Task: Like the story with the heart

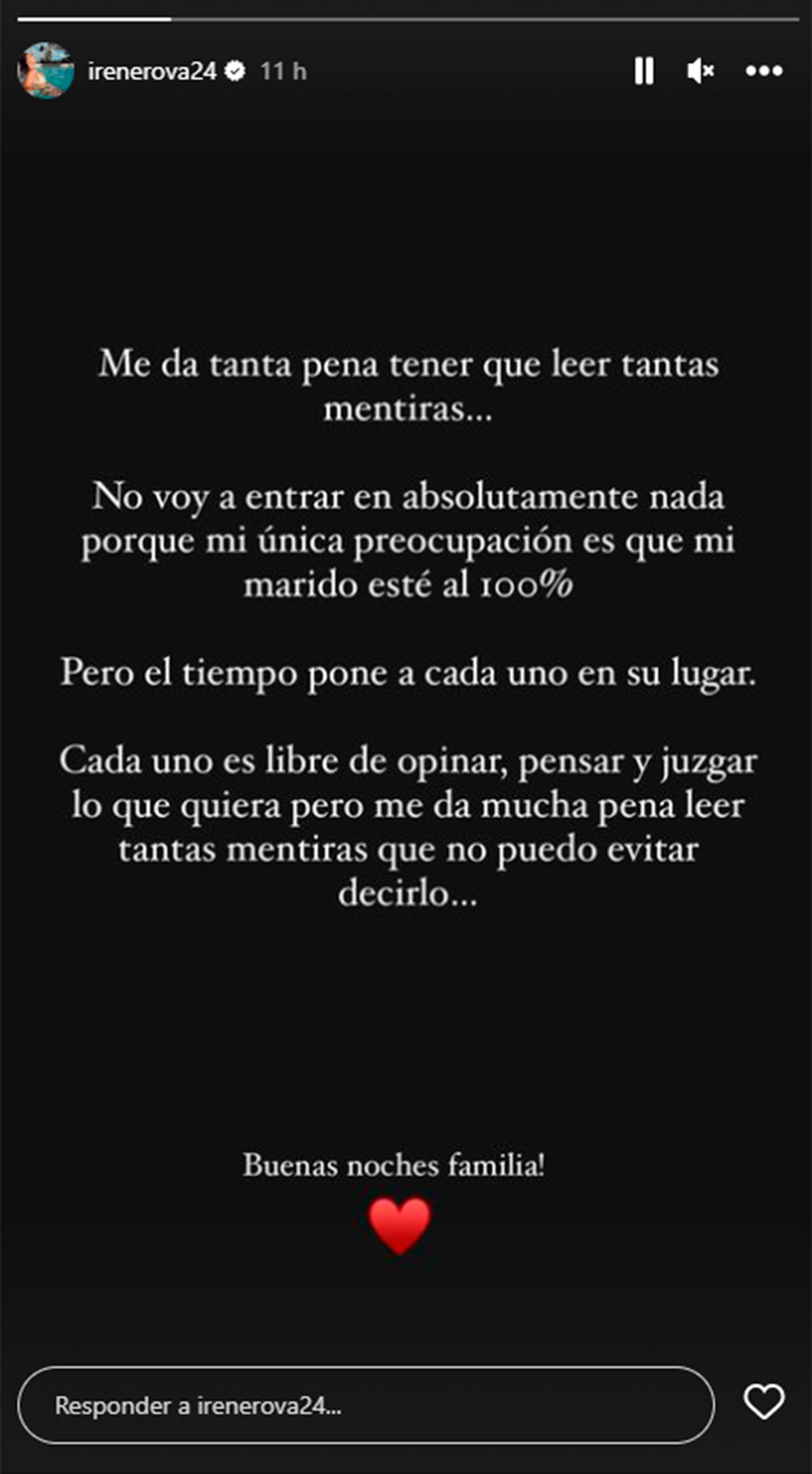Action: [x=764, y=1400]
